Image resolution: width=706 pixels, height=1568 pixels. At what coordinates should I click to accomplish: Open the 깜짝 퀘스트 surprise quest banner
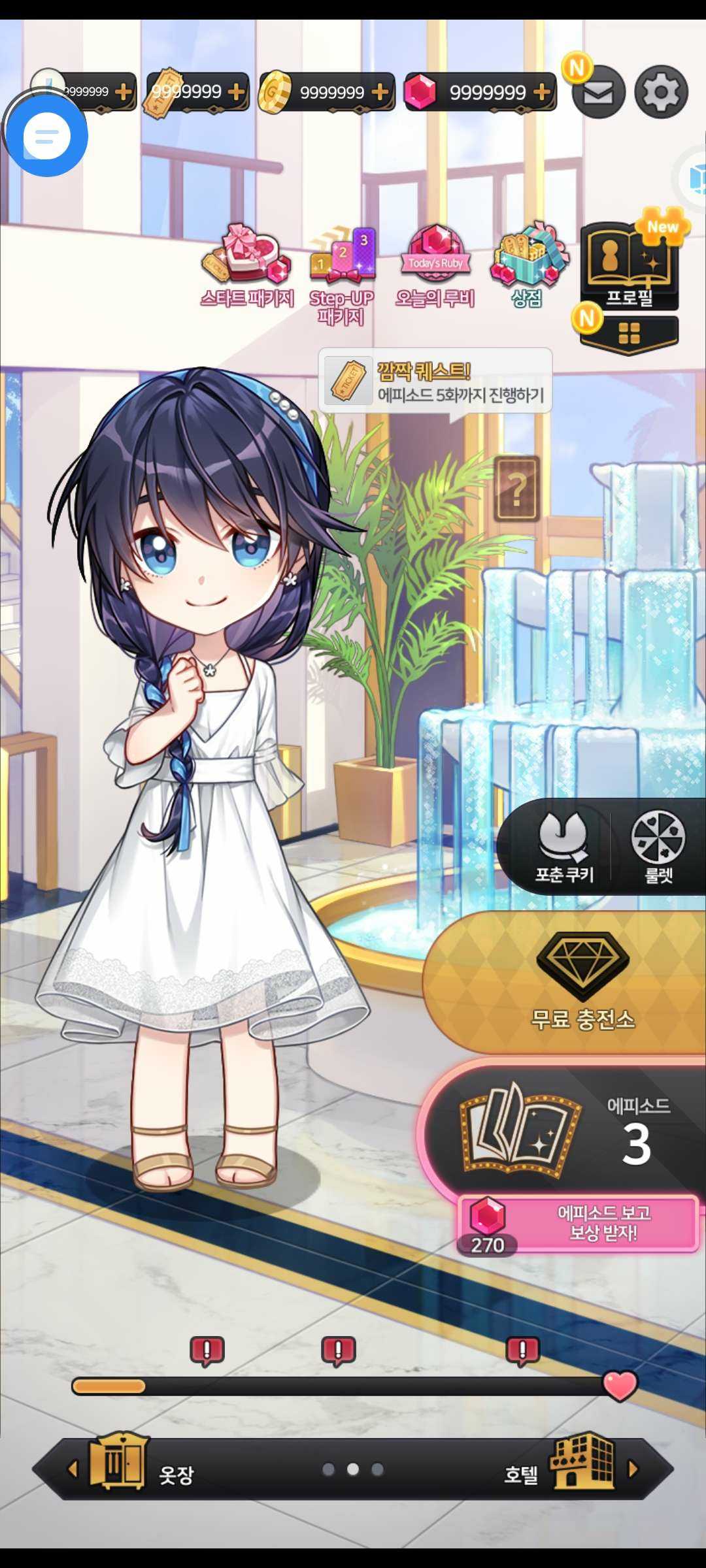click(x=435, y=382)
